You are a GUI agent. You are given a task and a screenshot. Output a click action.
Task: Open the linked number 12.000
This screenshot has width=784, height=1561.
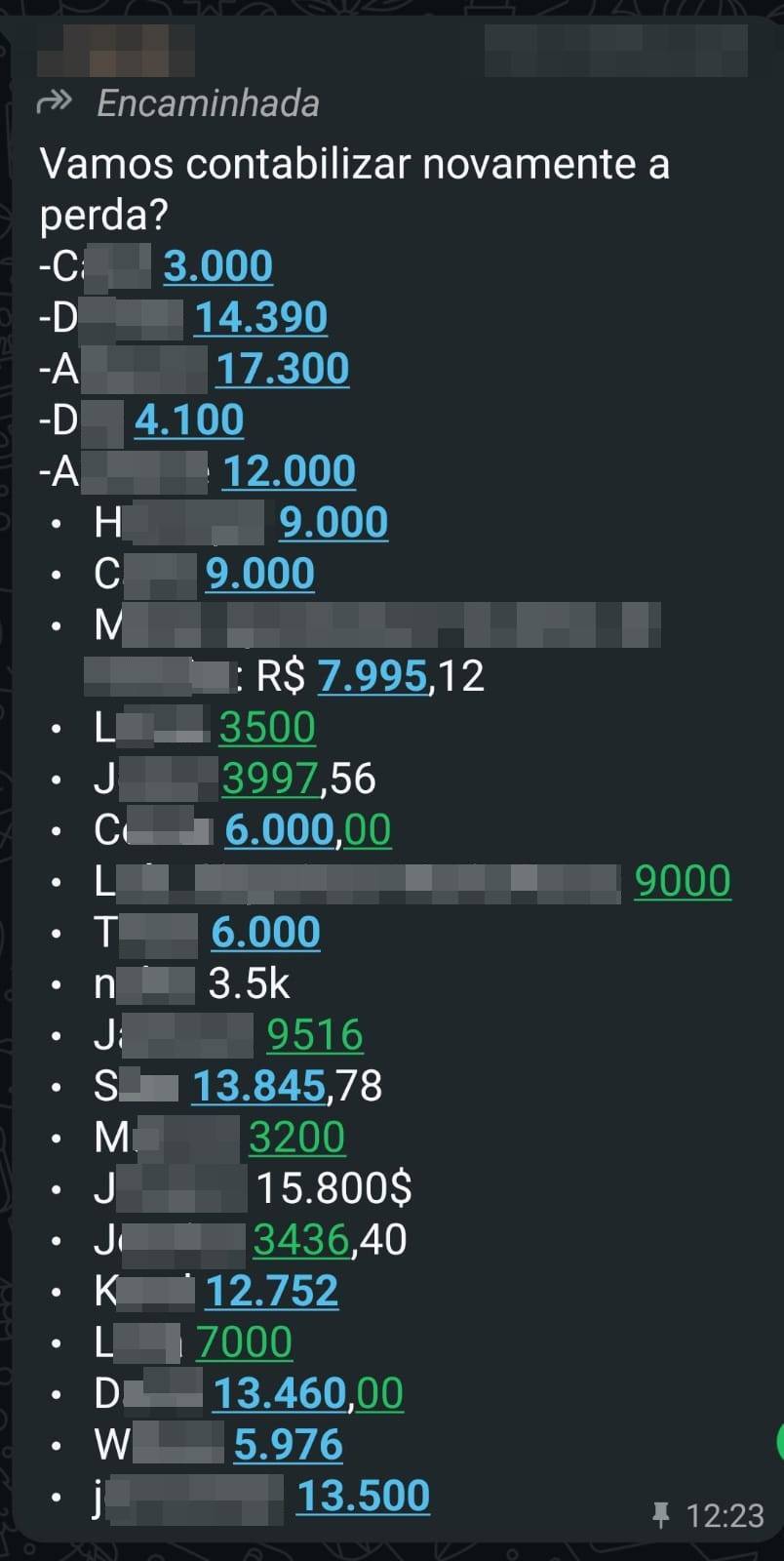pos(289,471)
